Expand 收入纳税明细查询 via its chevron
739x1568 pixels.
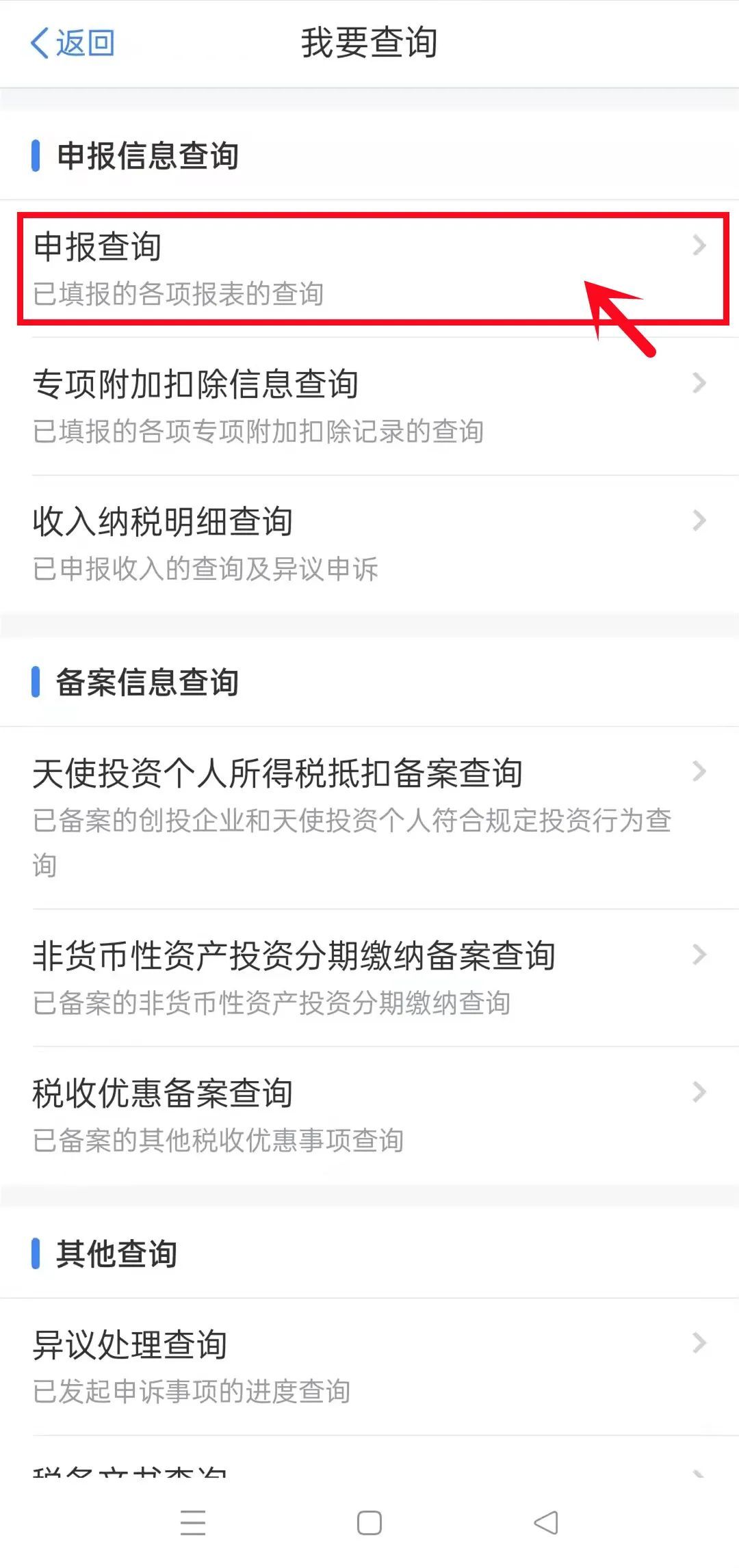coord(699,520)
